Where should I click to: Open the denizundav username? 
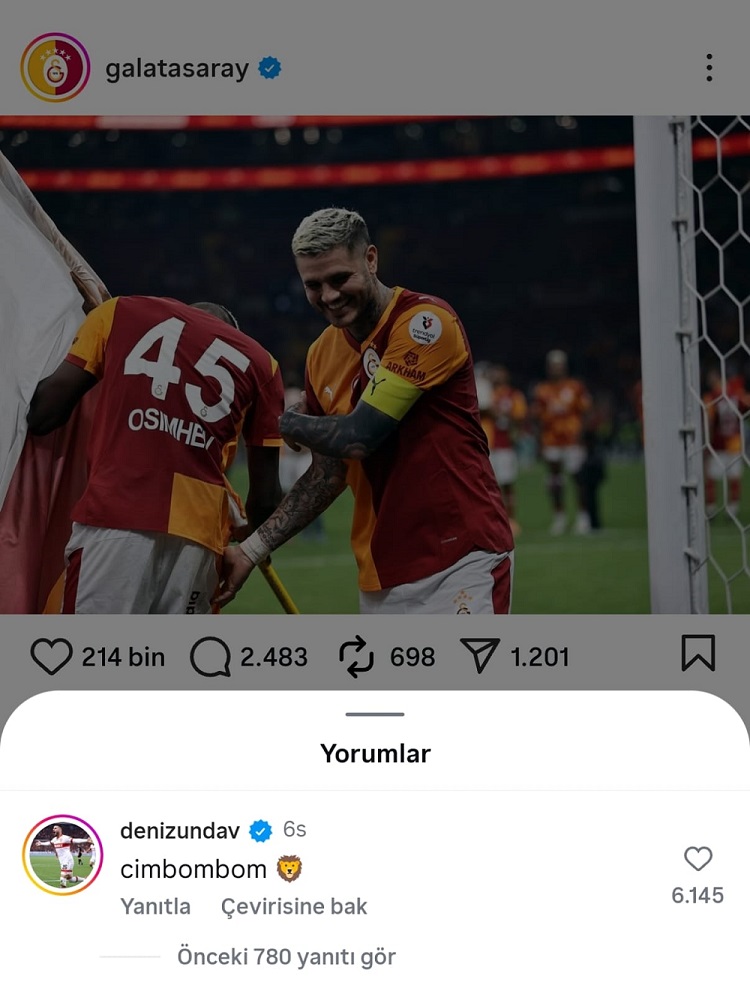(181, 830)
